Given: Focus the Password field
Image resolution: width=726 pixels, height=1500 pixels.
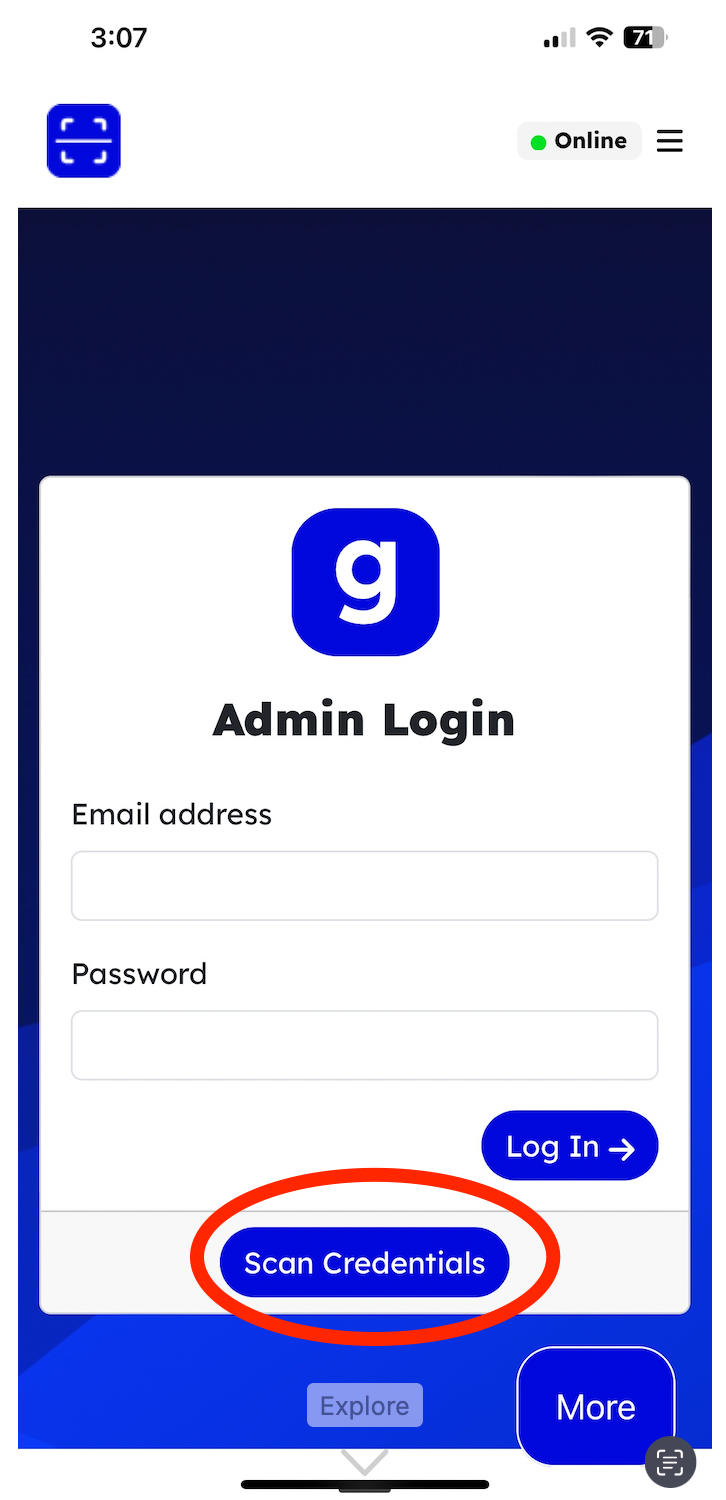Looking at the screenshot, I should [364, 1045].
